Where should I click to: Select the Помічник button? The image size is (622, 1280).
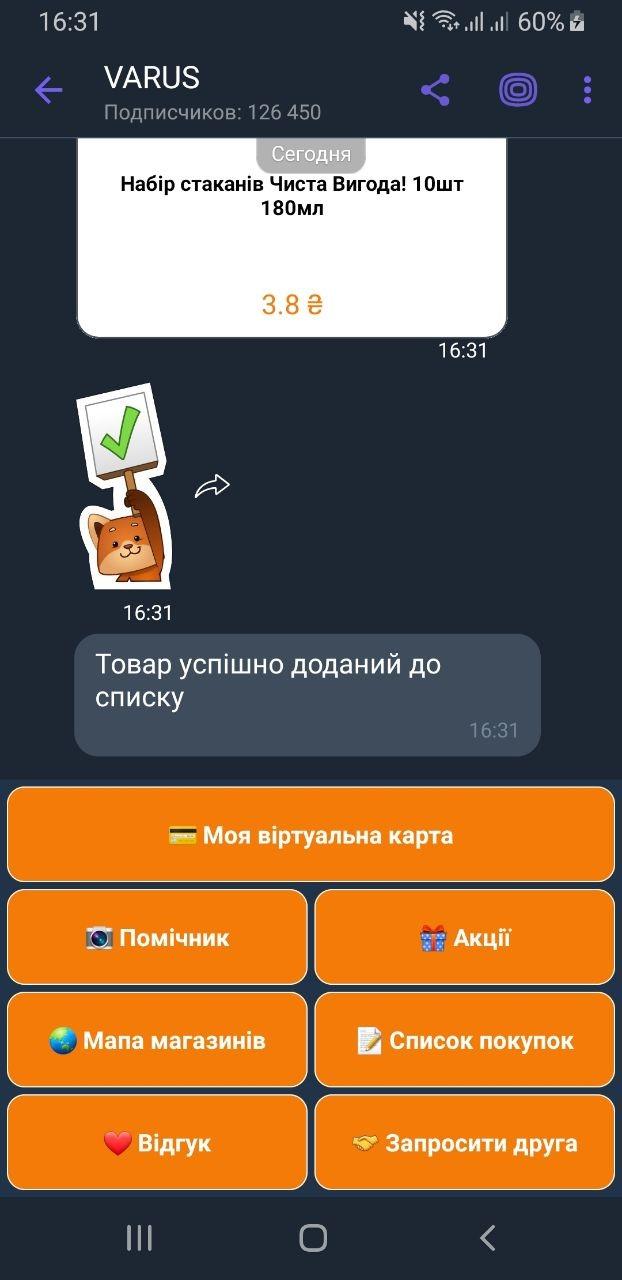pos(157,938)
